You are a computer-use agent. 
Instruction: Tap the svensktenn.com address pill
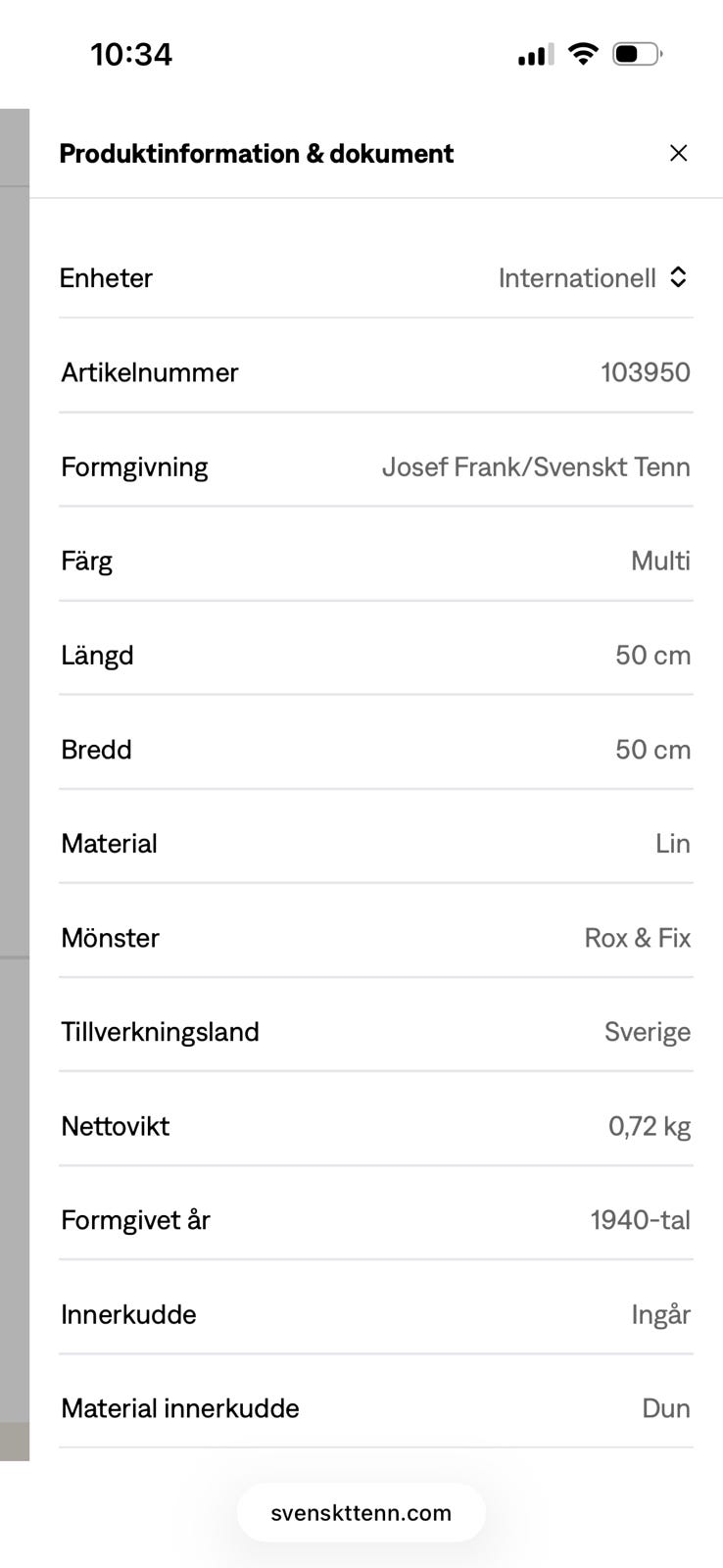361,1512
